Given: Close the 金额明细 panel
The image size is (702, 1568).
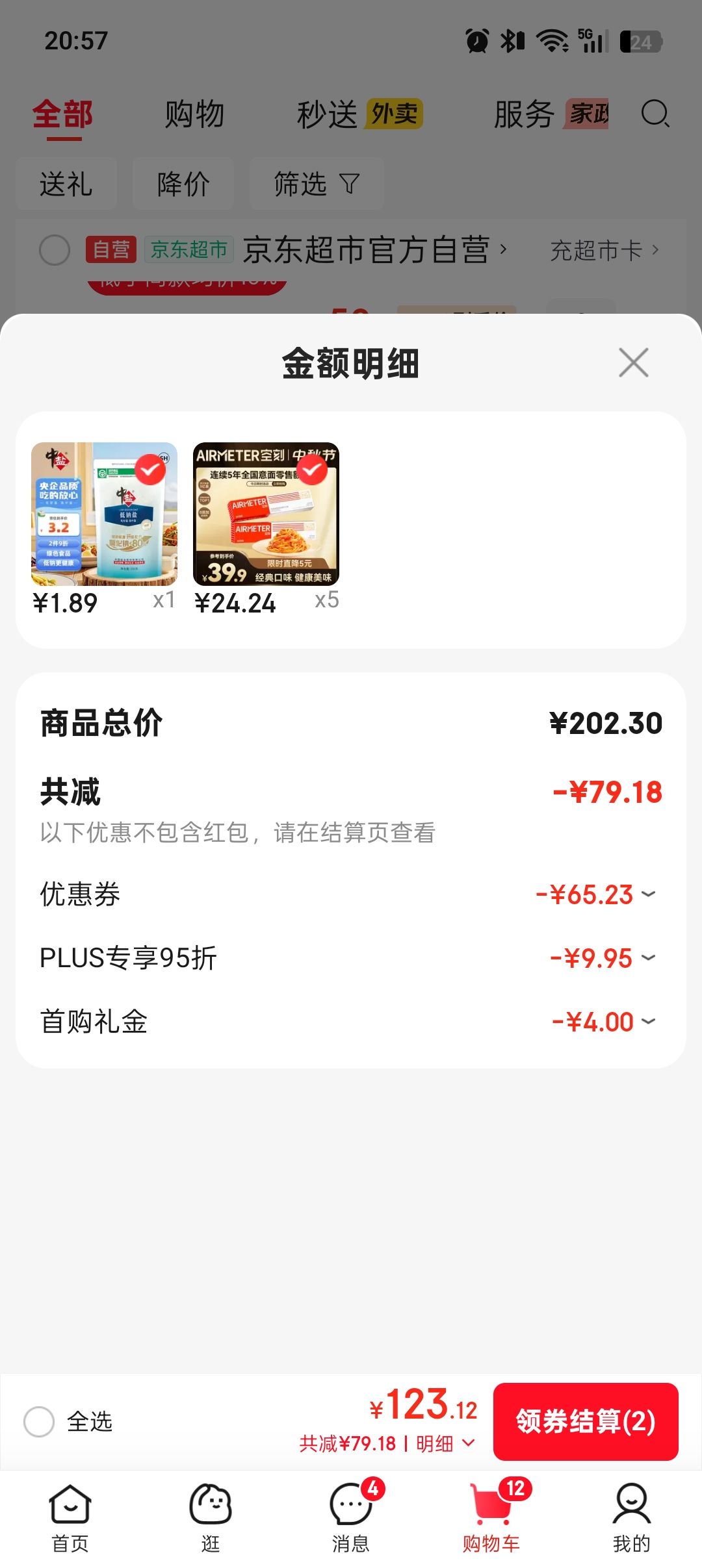Looking at the screenshot, I should 634,362.
